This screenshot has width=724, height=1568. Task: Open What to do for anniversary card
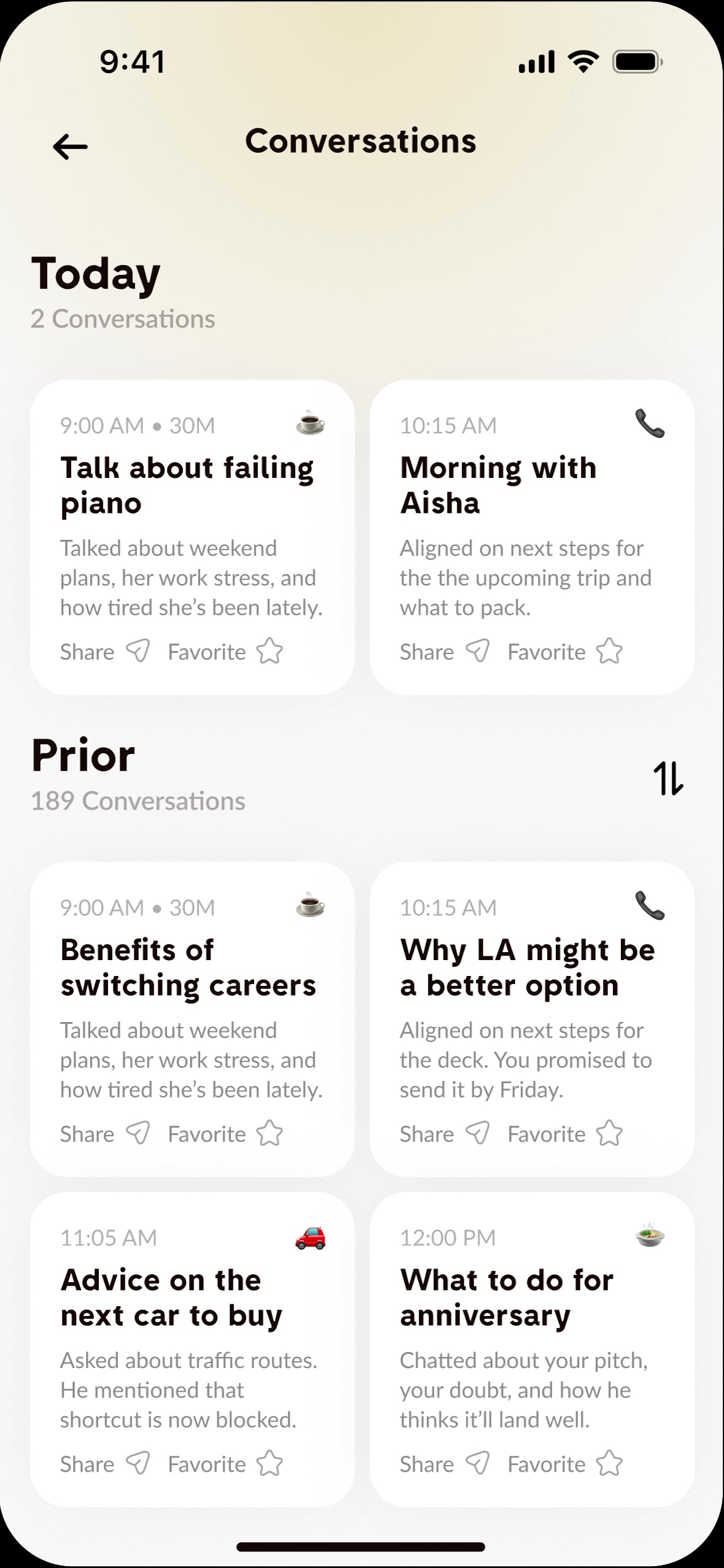pos(506,1297)
